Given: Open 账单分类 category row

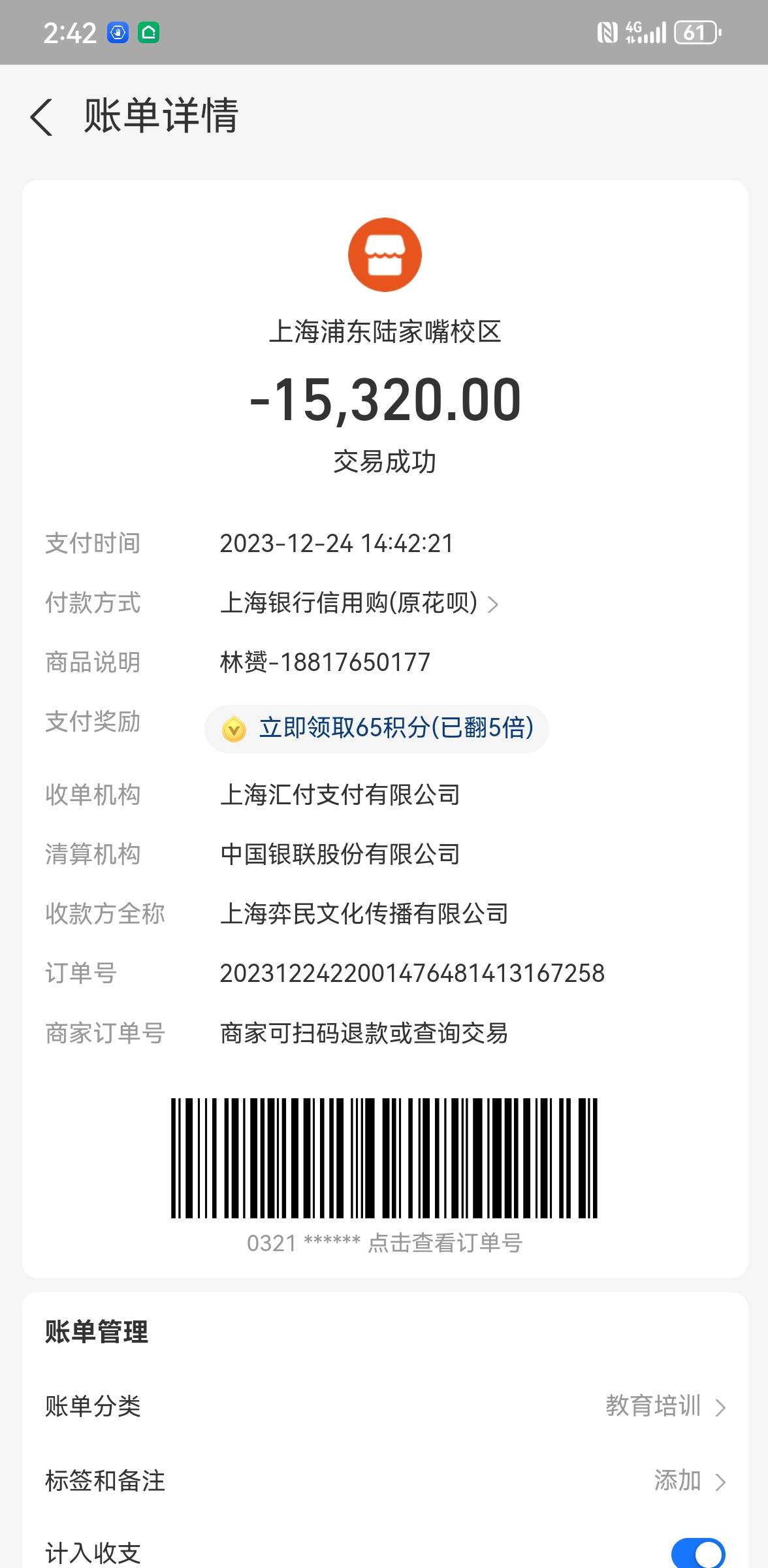Looking at the screenshot, I should click(x=385, y=1407).
